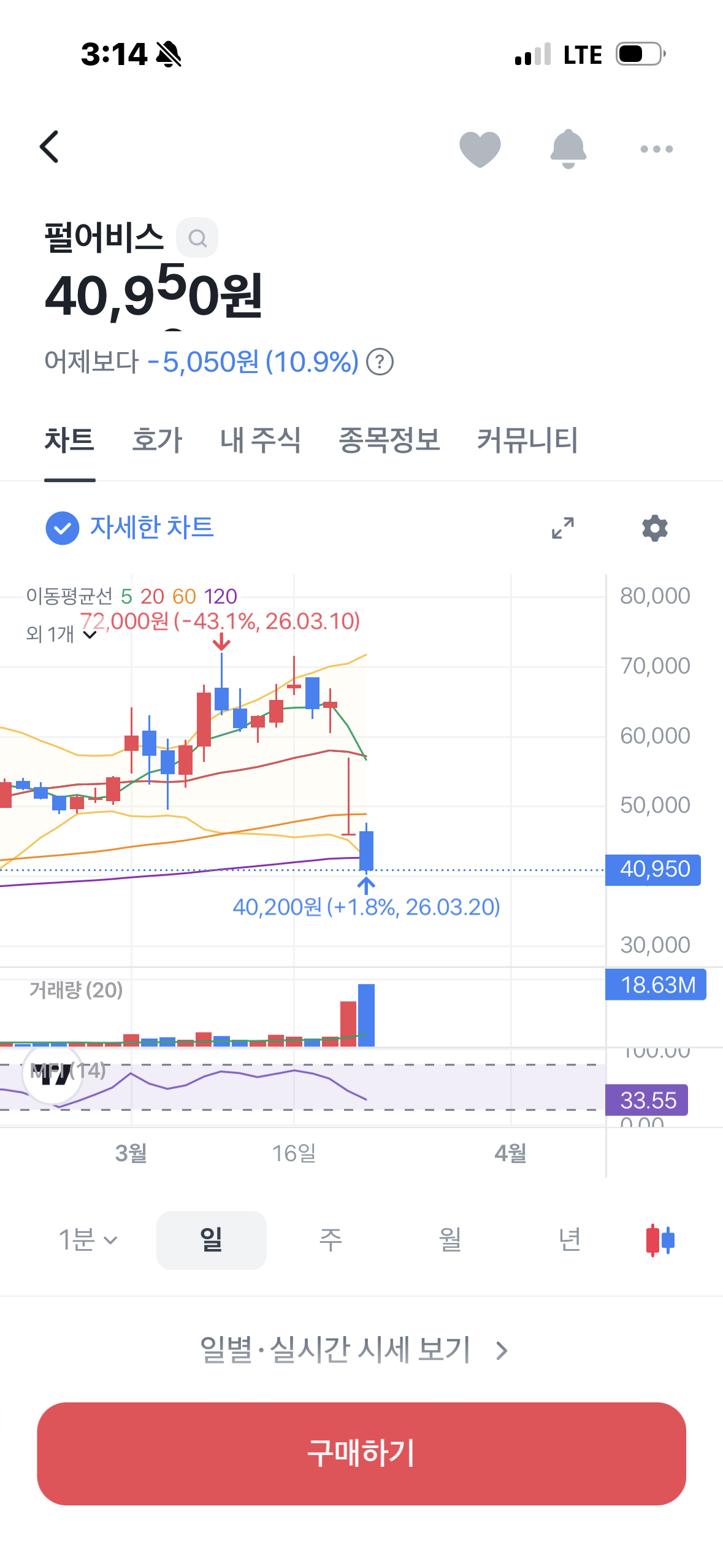Go back using the top arrow

(x=49, y=147)
